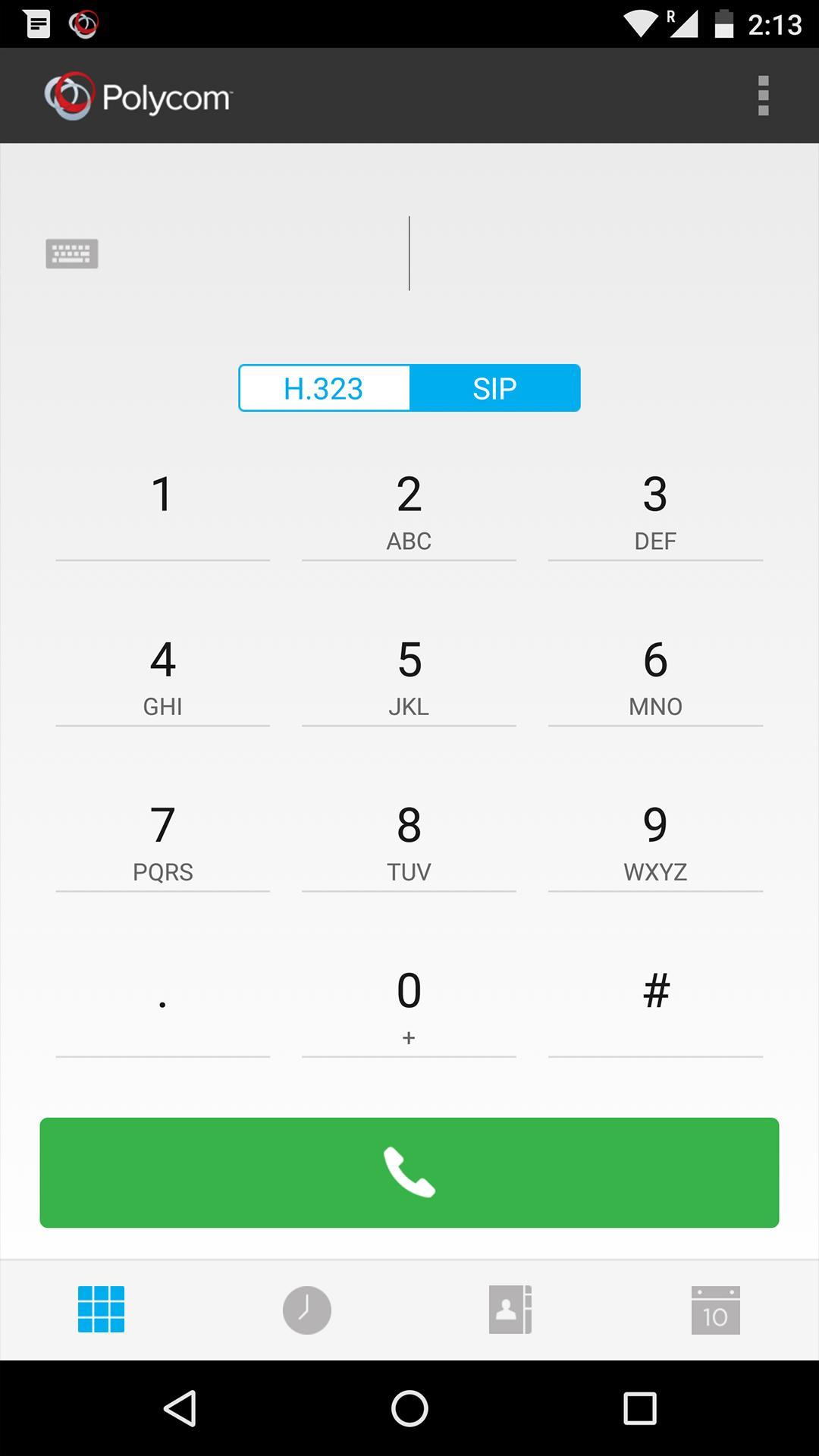This screenshot has height=1456, width=819.
Task: Switch the call protocol to SIP
Action: point(494,388)
